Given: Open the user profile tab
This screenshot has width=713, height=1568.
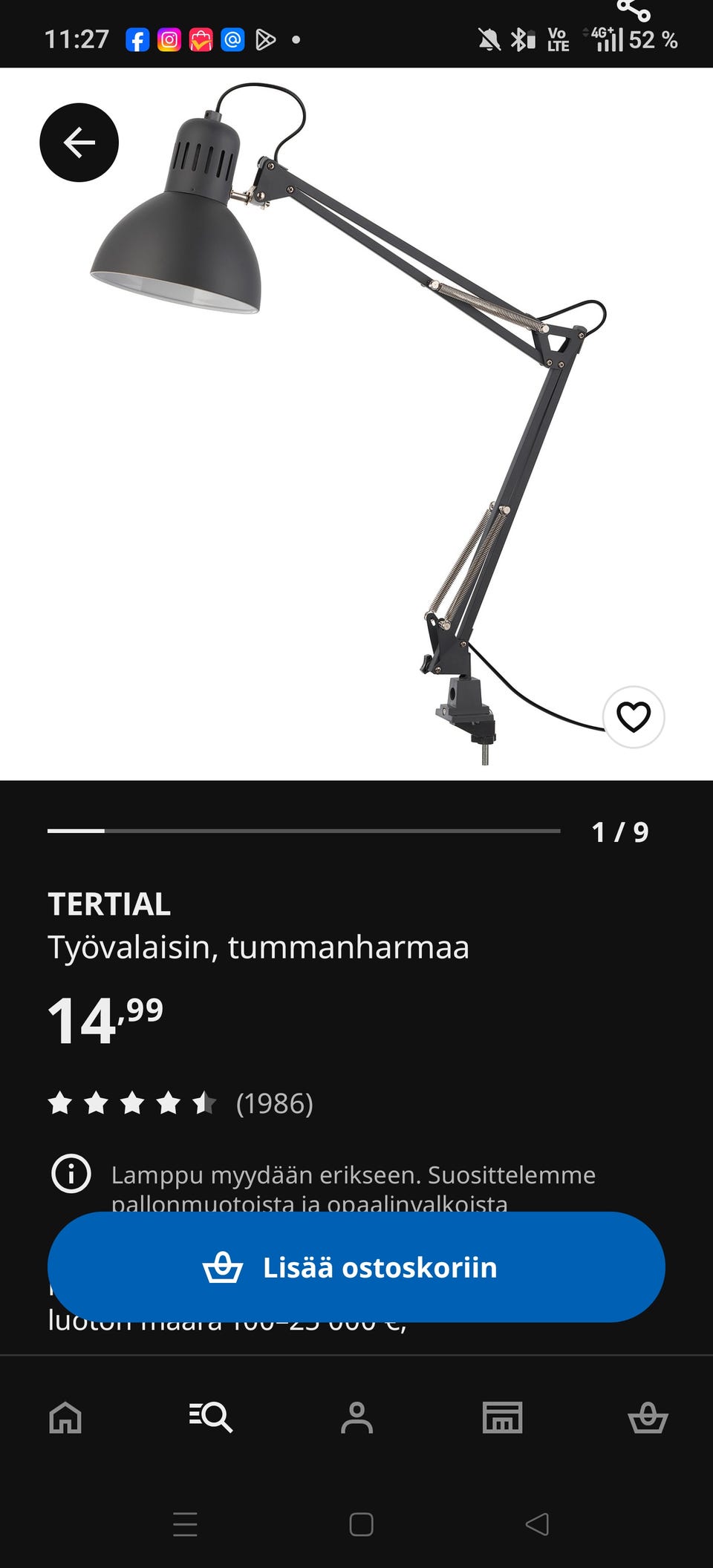Looking at the screenshot, I should (x=356, y=1417).
